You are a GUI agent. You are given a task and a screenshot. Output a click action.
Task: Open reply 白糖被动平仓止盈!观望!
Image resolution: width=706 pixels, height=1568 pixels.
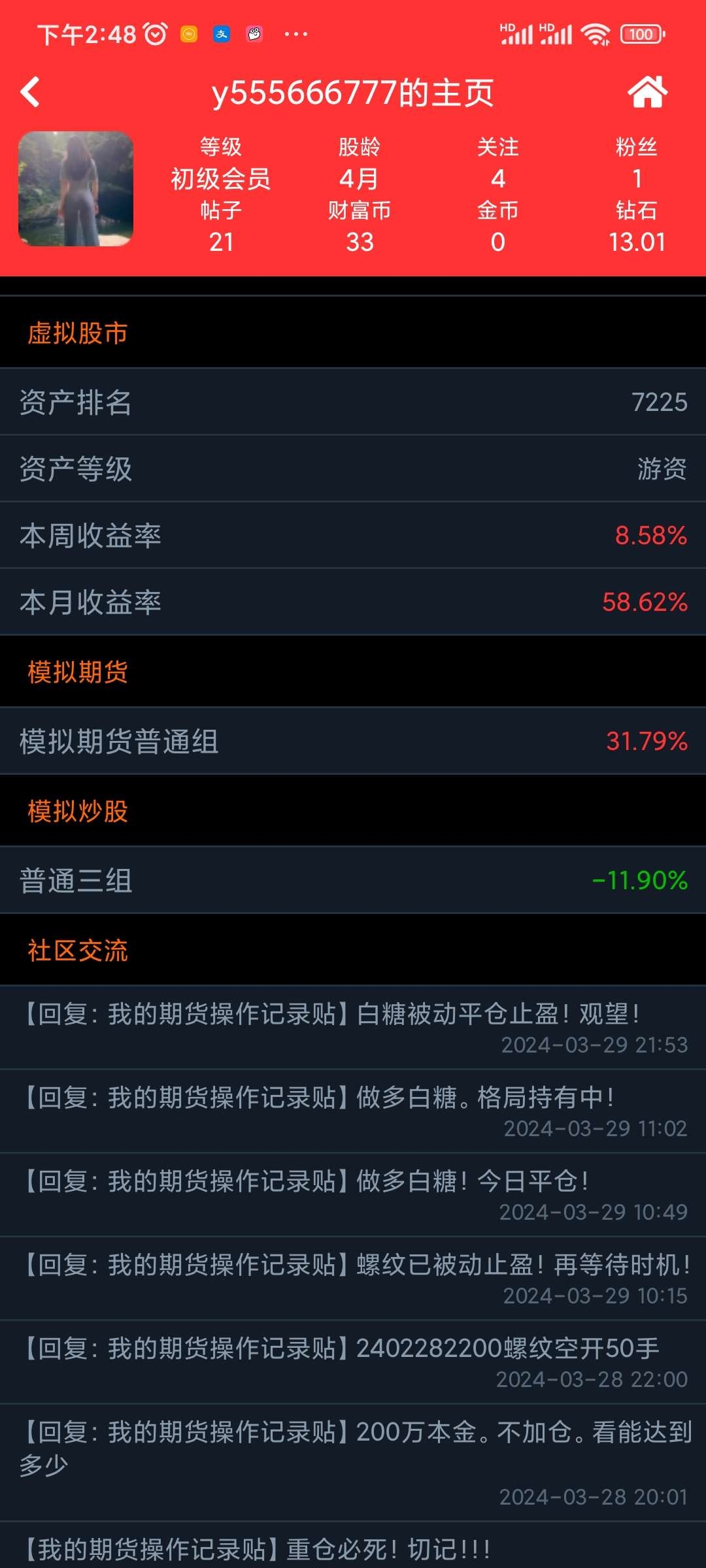(x=353, y=1028)
